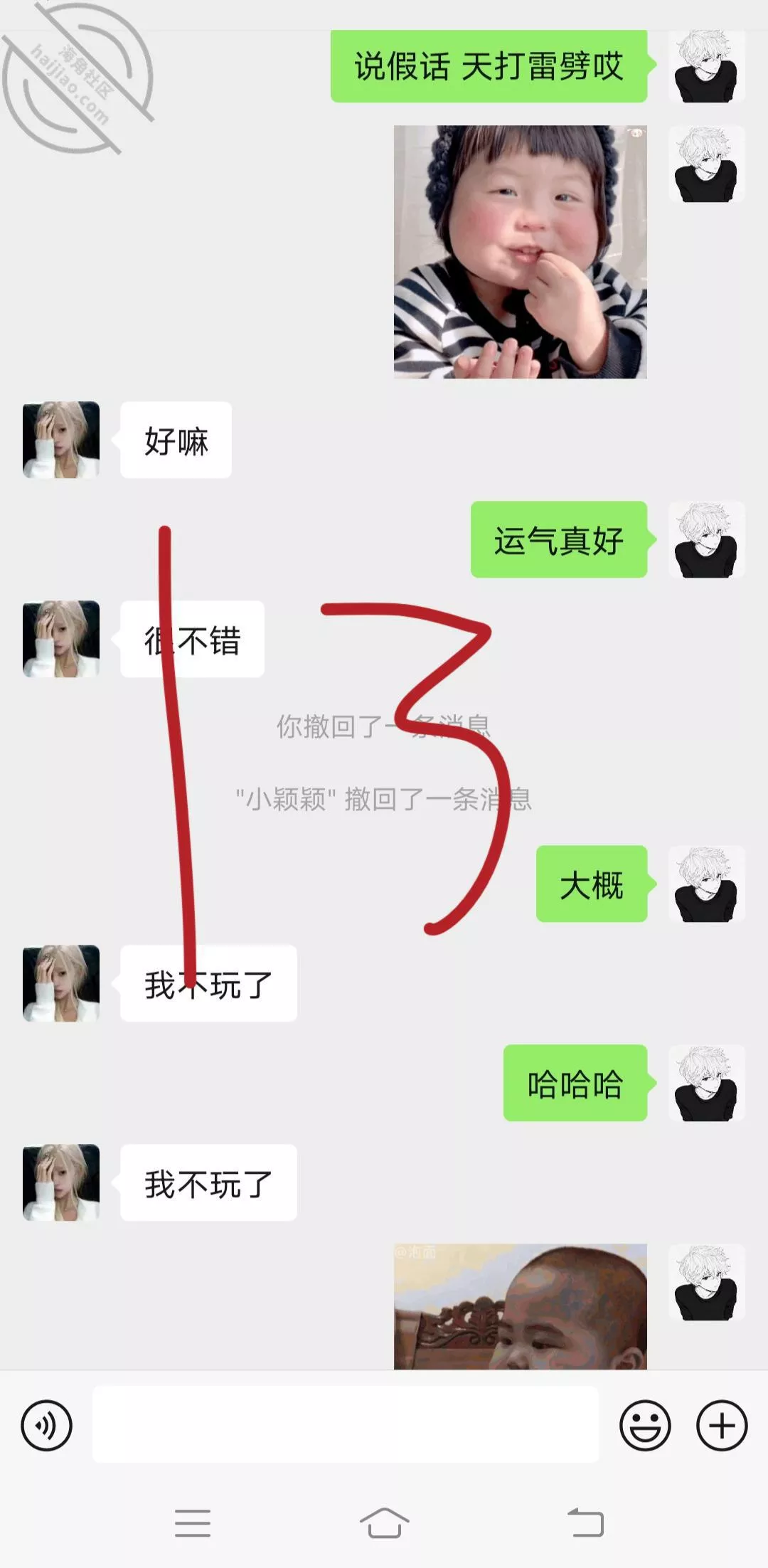The height and width of the screenshot is (1568, 768).
Task: Tap the contact's avatar beside 很不错
Action: (x=61, y=639)
